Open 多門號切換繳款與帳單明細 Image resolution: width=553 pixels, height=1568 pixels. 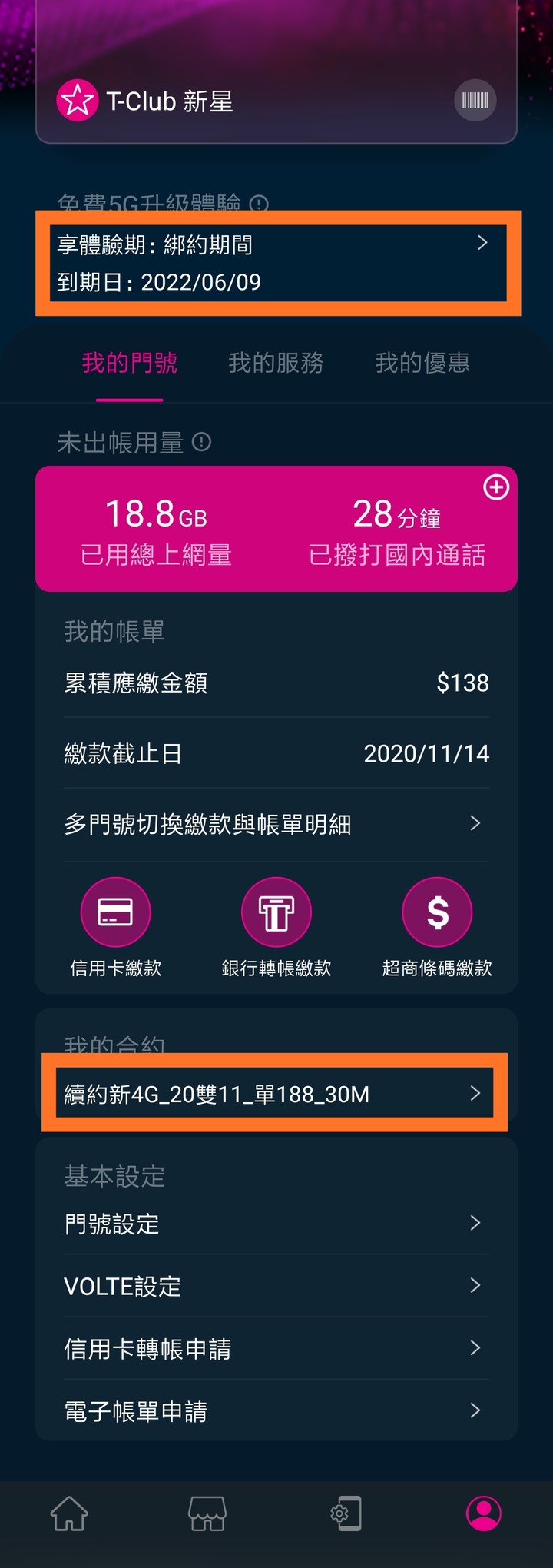(x=276, y=825)
